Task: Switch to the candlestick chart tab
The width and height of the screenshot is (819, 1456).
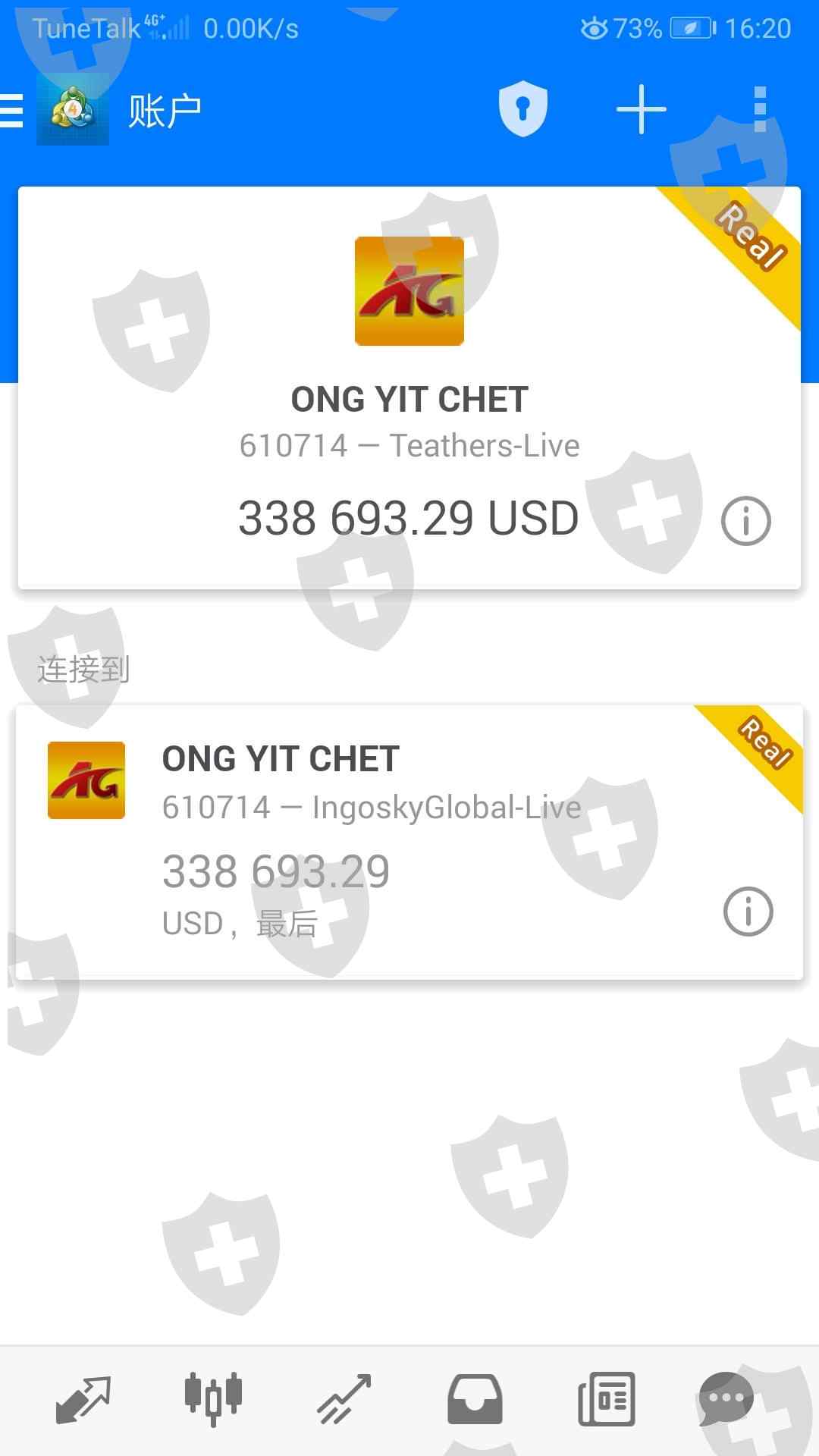Action: 213,1399
